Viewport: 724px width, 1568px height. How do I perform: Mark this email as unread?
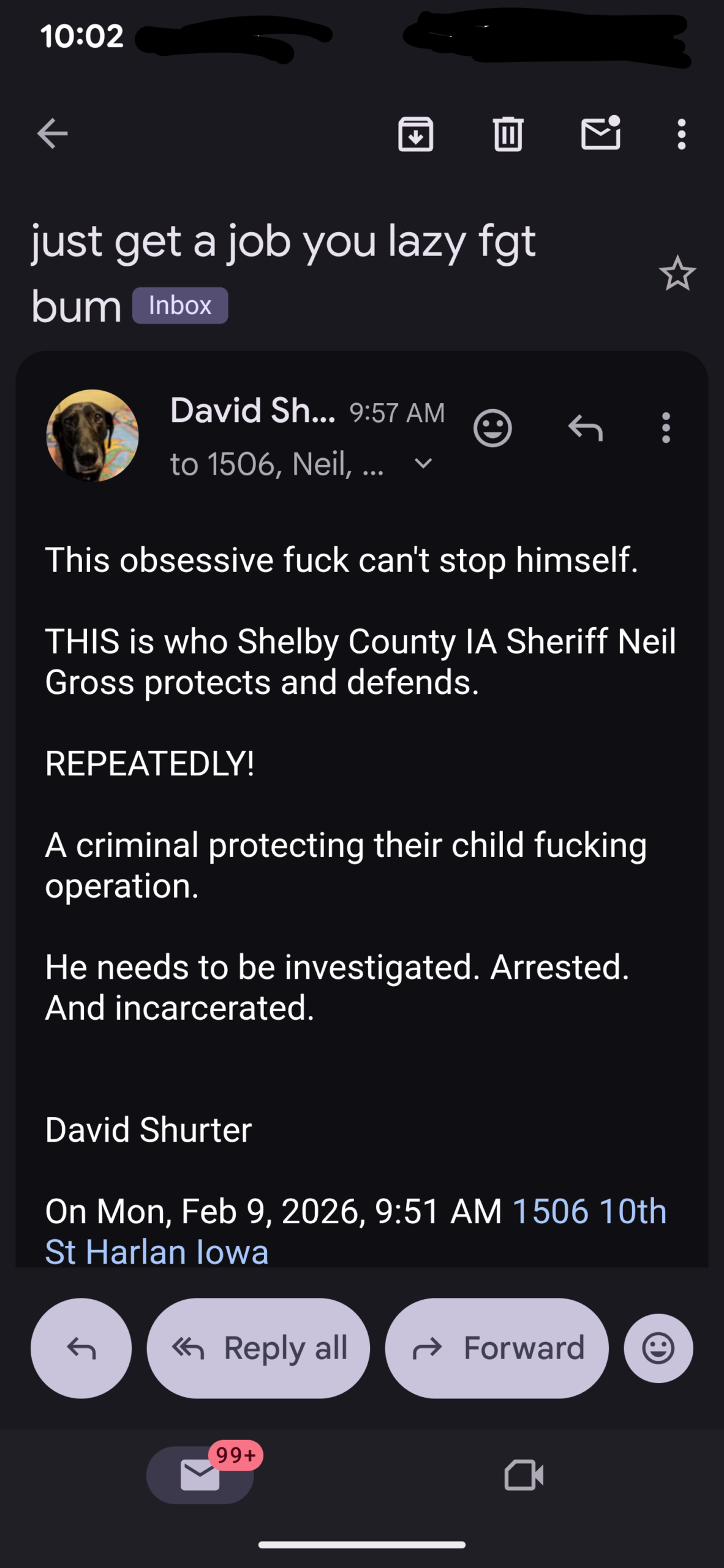(x=600, y=134)
